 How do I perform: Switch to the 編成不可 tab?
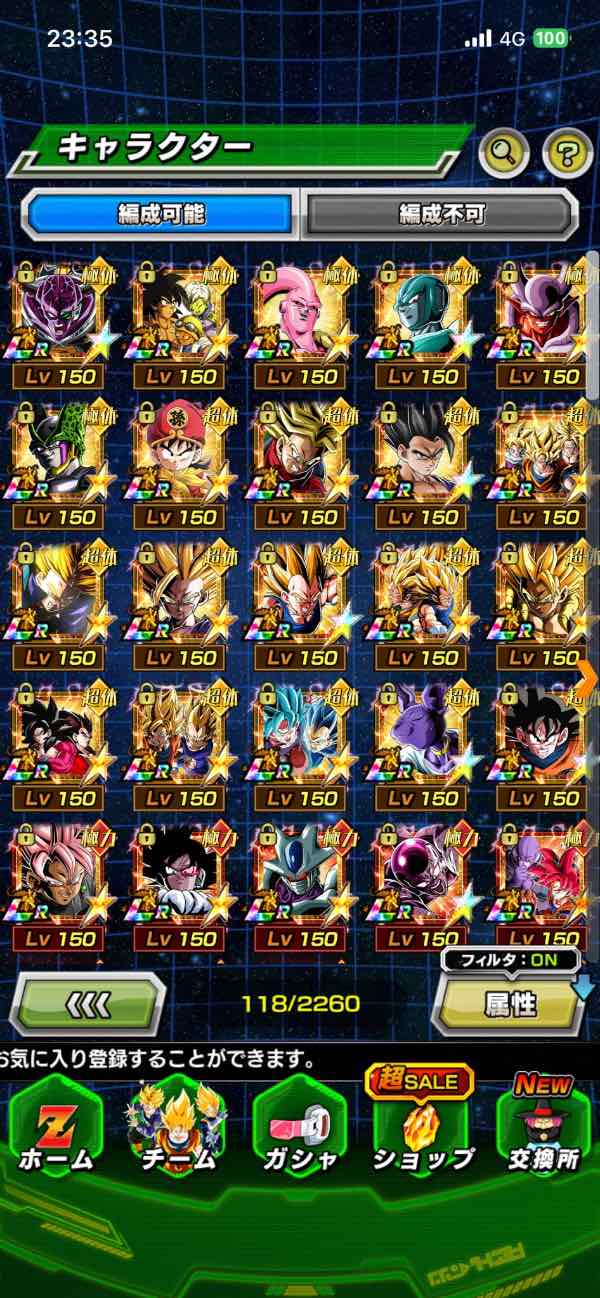441,213
